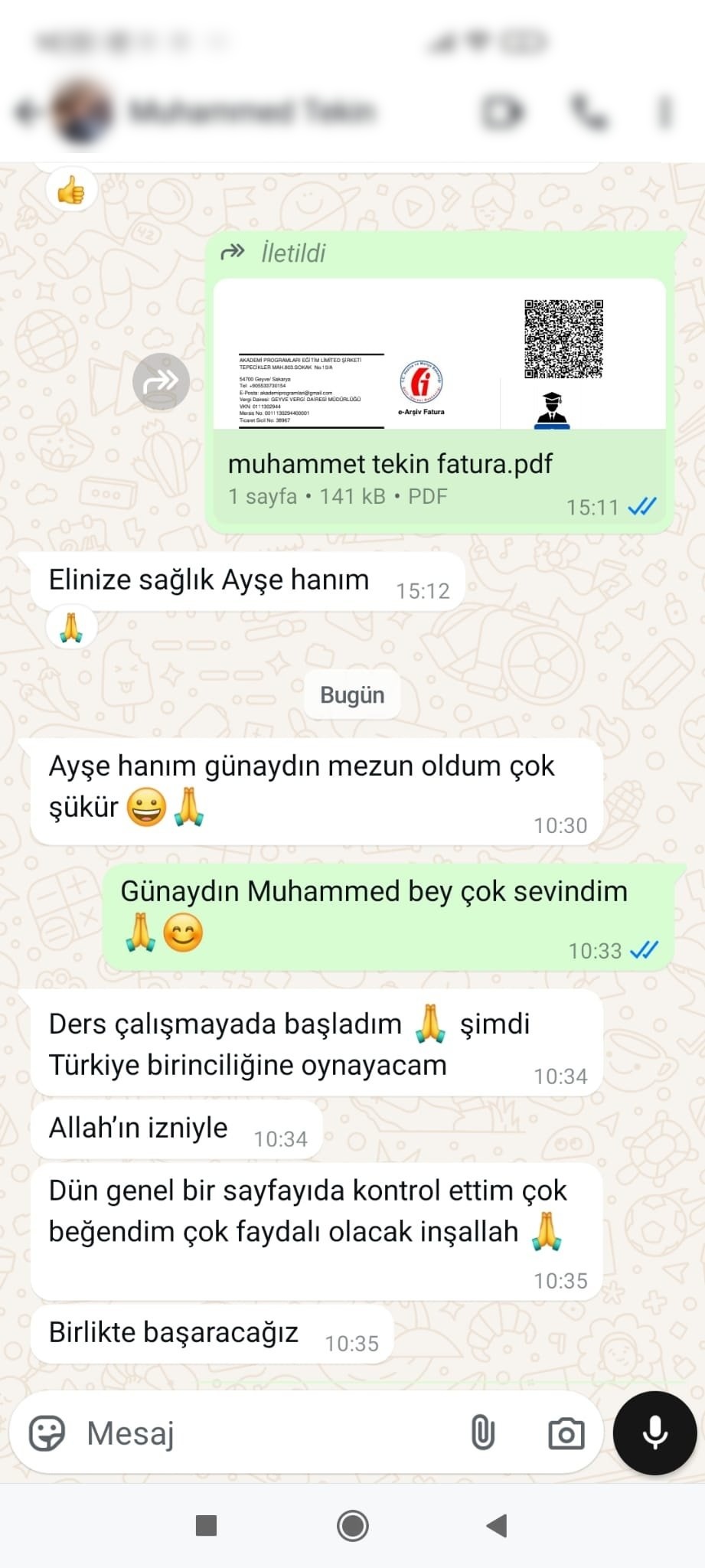This screenshot has width=705, height=1568.
Task: Go back using the header arrow
Action: pyautogui.click(x=28, y=113)
